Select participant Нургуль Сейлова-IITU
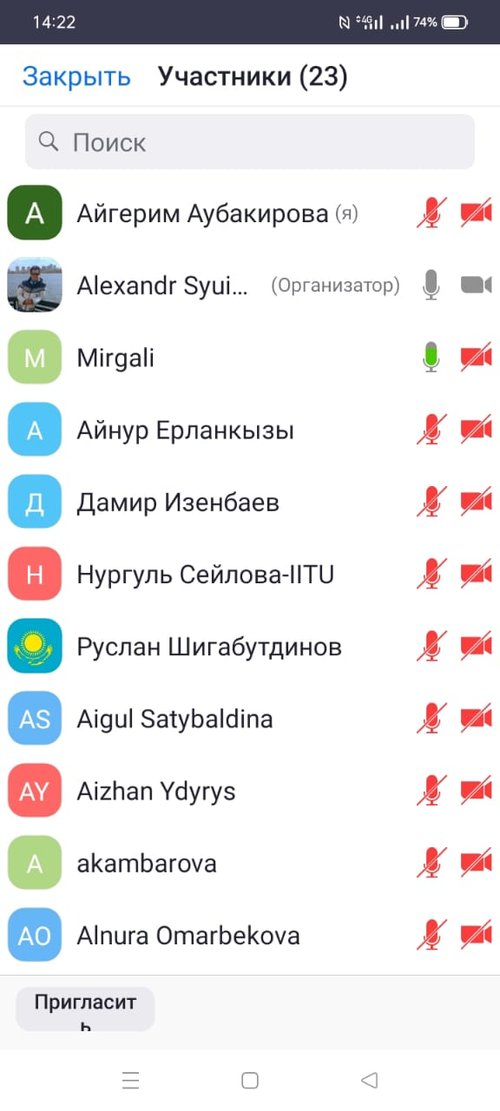The image size is (500, 1111). point(250,574)
